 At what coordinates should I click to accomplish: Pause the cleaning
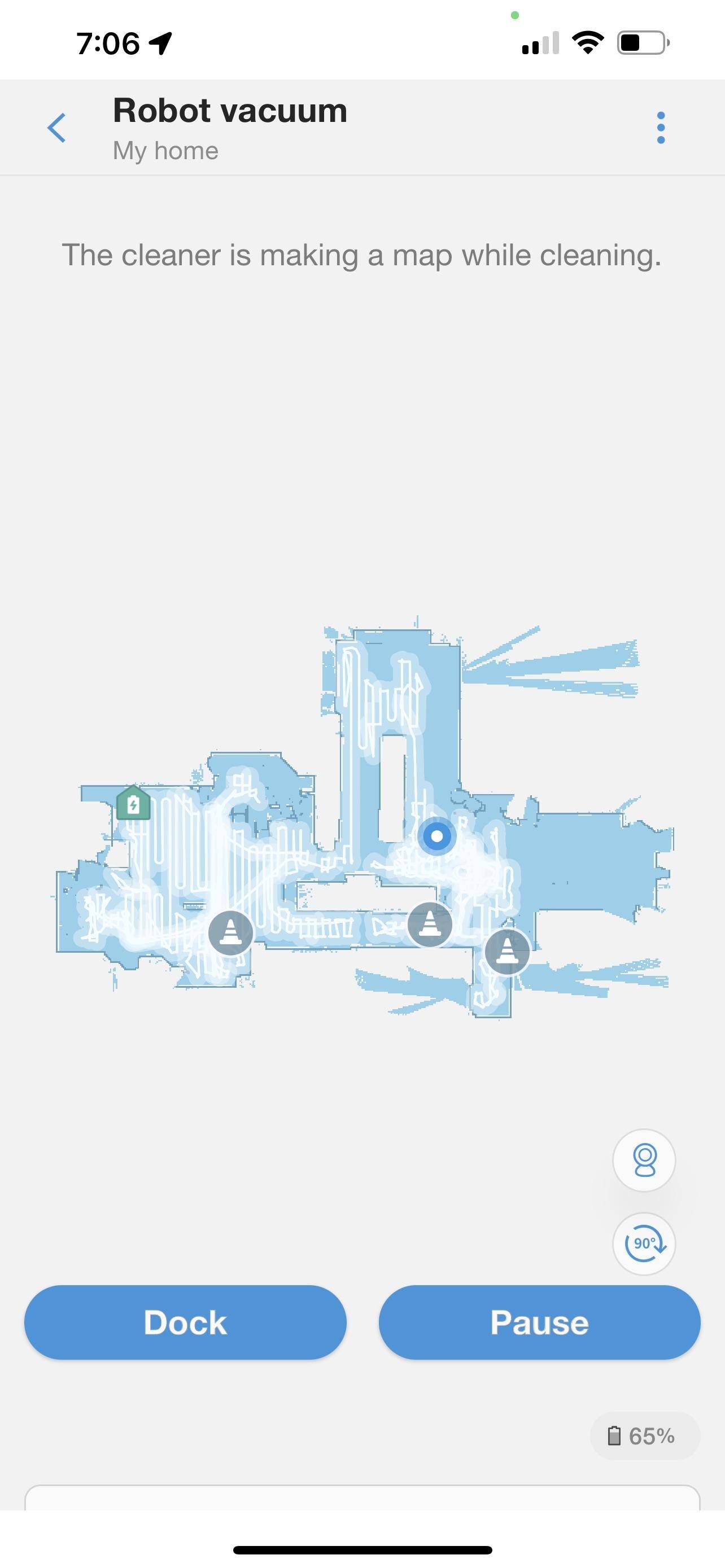539,1322
